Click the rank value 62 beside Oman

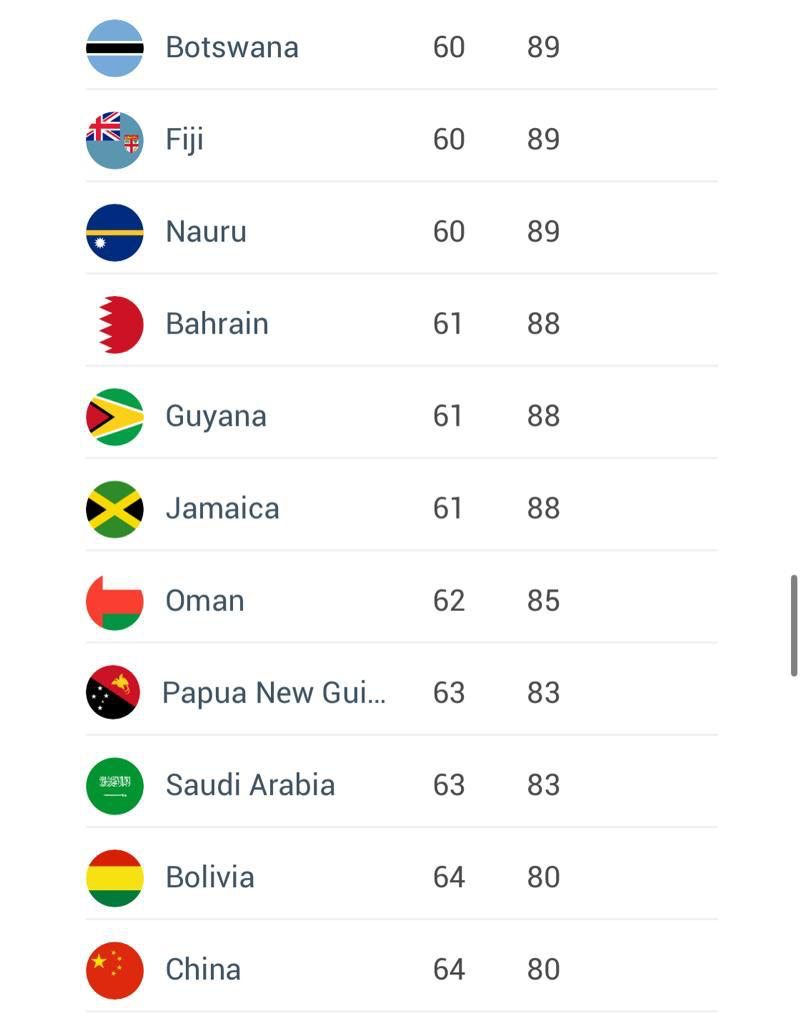[451, 600]
